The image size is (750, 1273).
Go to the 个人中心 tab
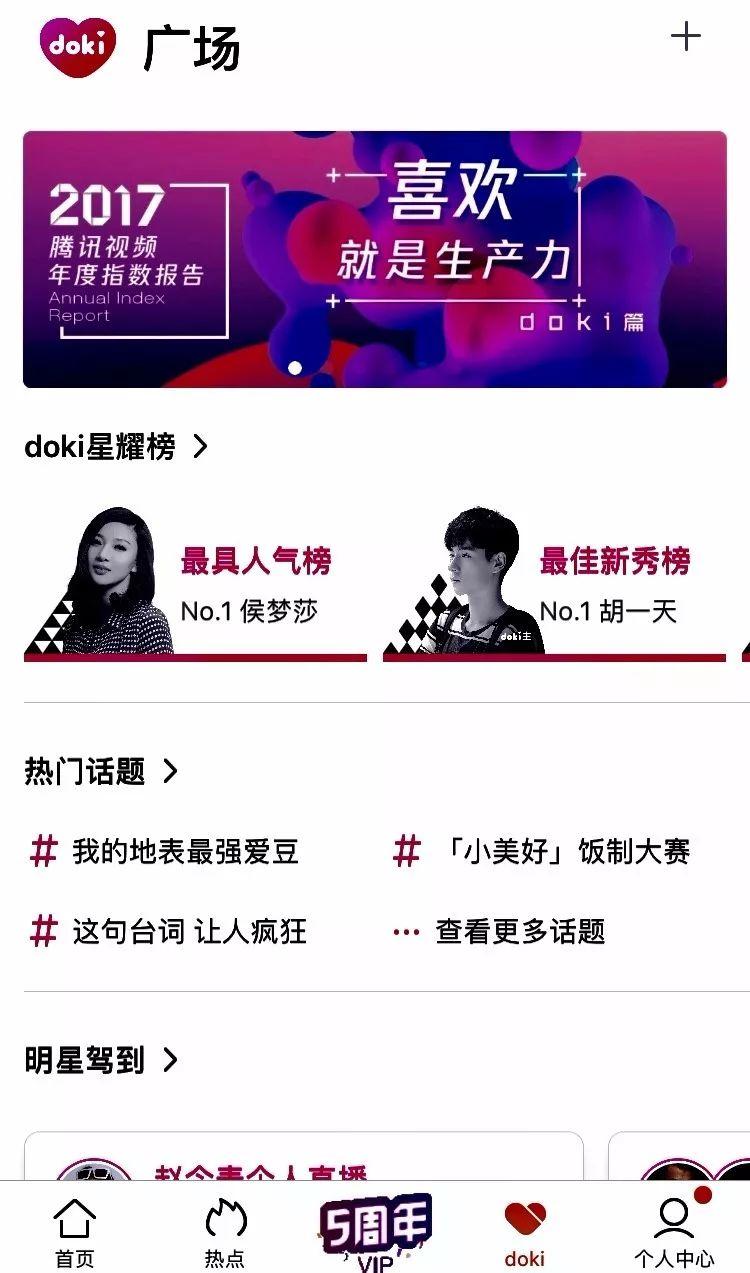click(x=674, y=1232)
